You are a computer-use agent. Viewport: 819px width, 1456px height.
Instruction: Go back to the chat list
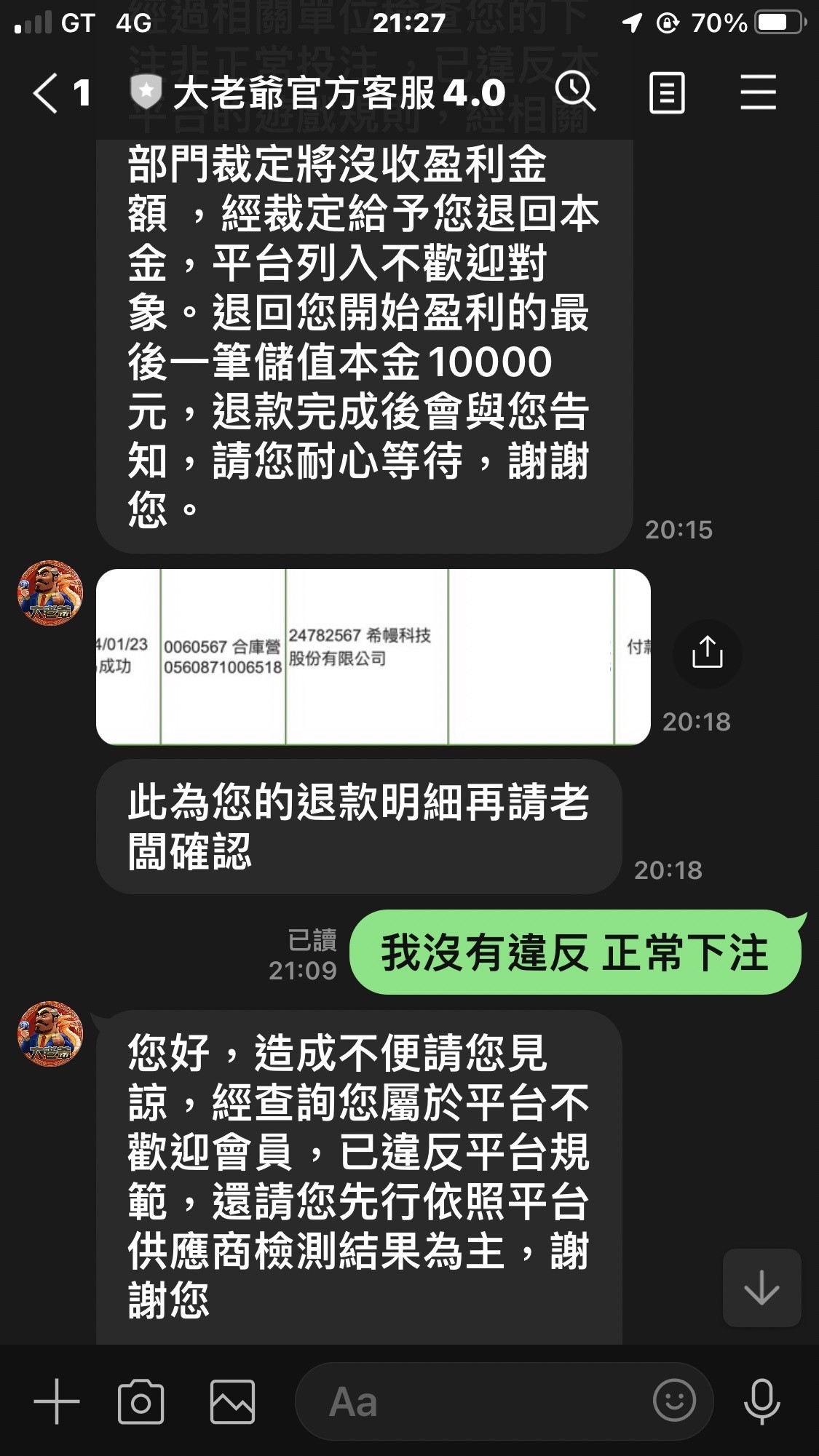(x=47, y=94)
